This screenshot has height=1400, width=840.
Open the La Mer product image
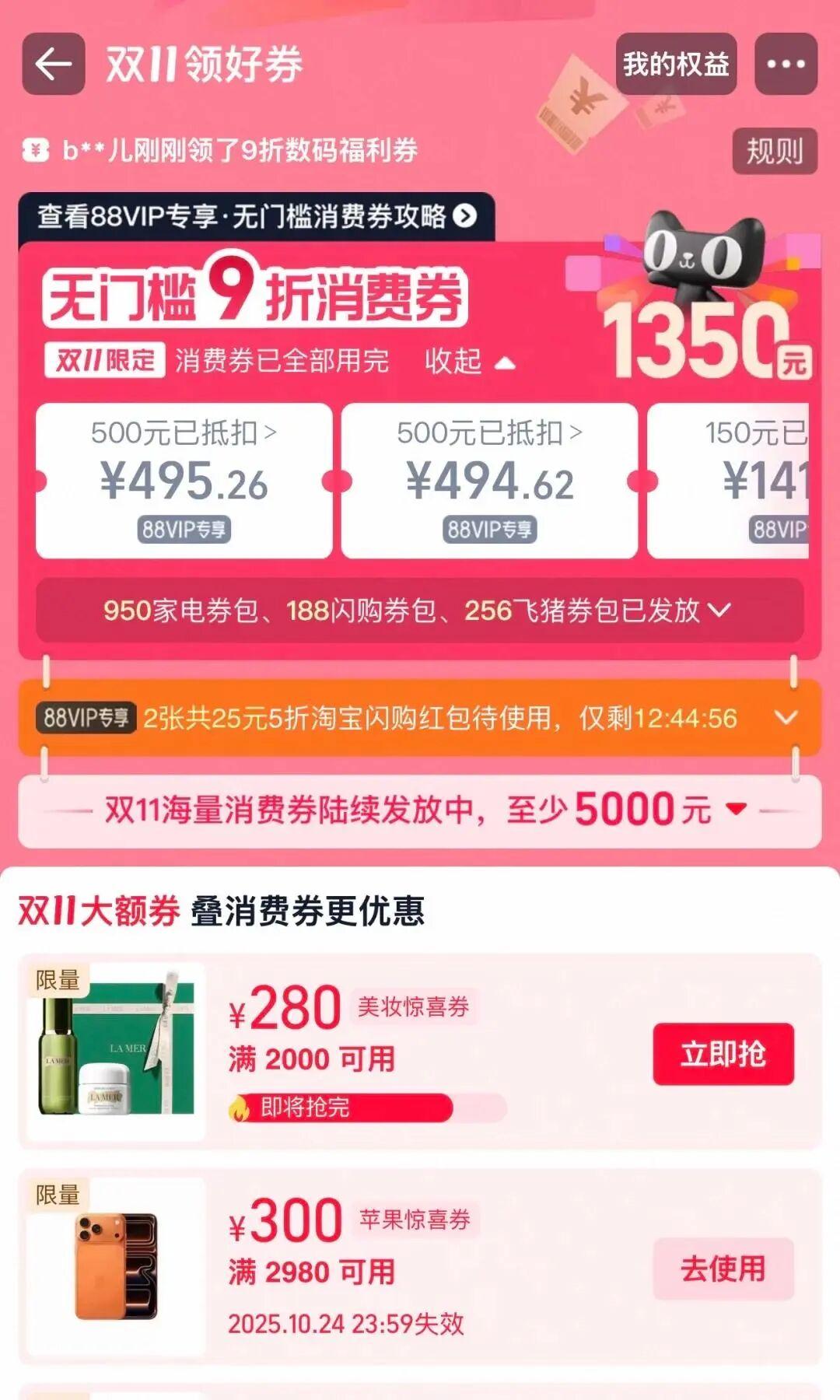point(116,1052)
